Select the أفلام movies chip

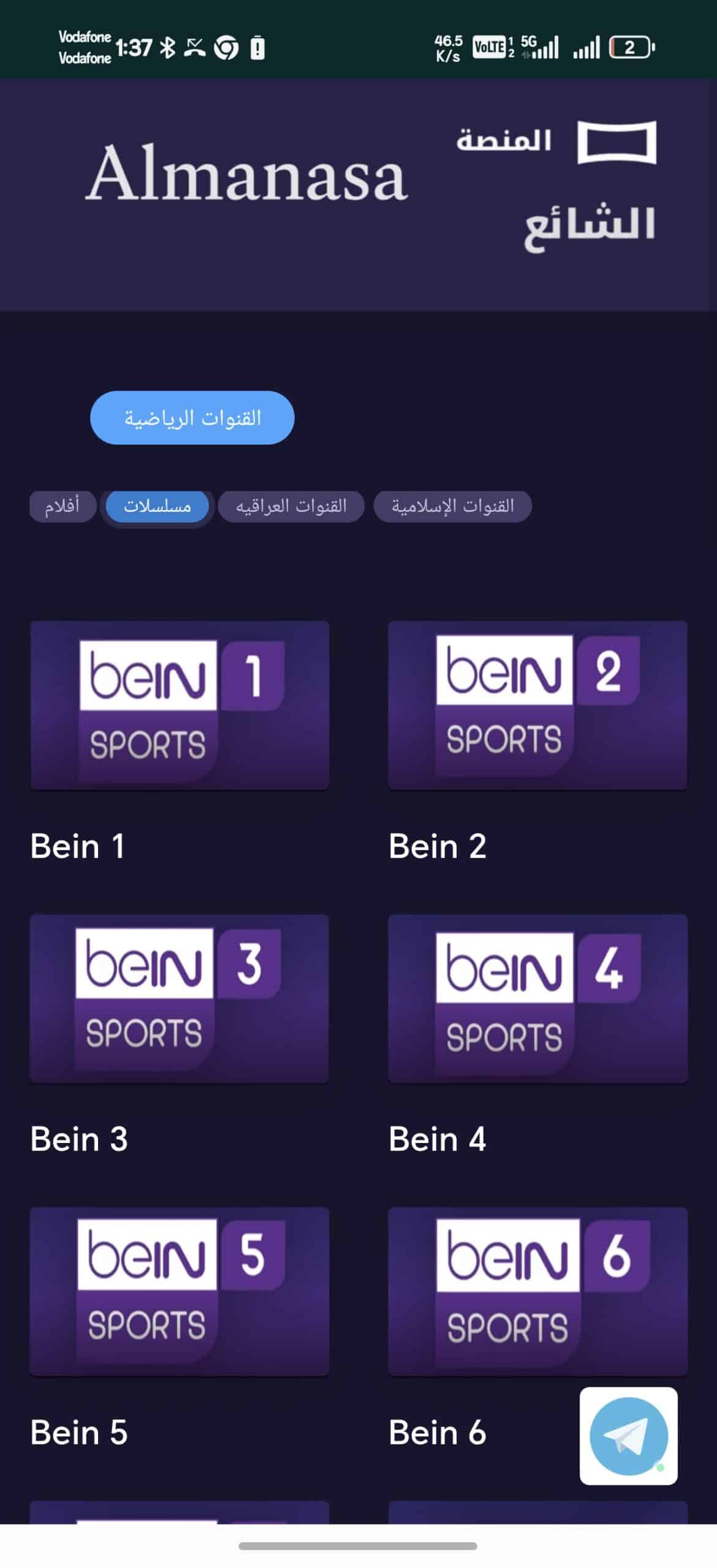pos(62,506)
